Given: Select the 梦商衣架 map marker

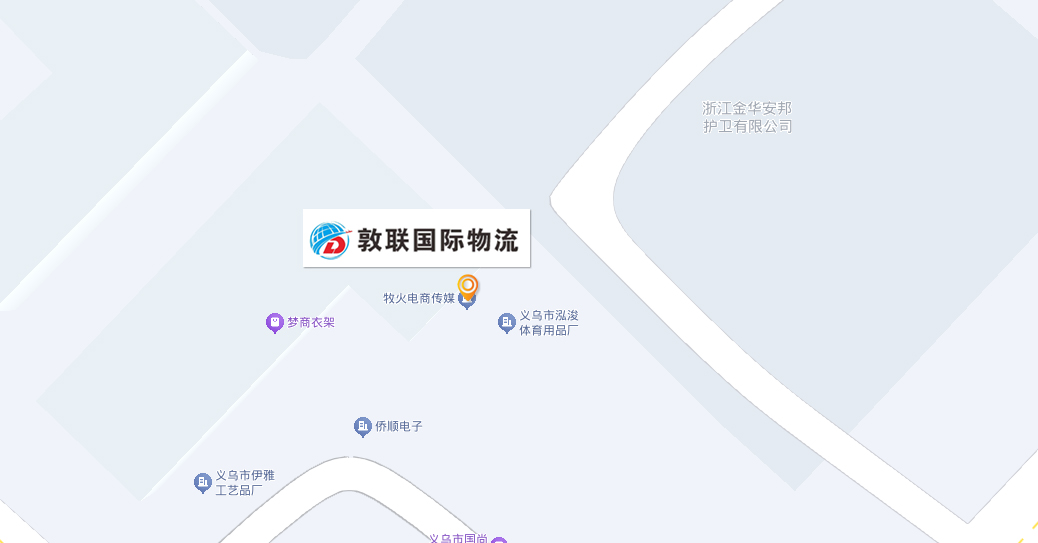Looking at the screenshot, I should pos(274,322).
